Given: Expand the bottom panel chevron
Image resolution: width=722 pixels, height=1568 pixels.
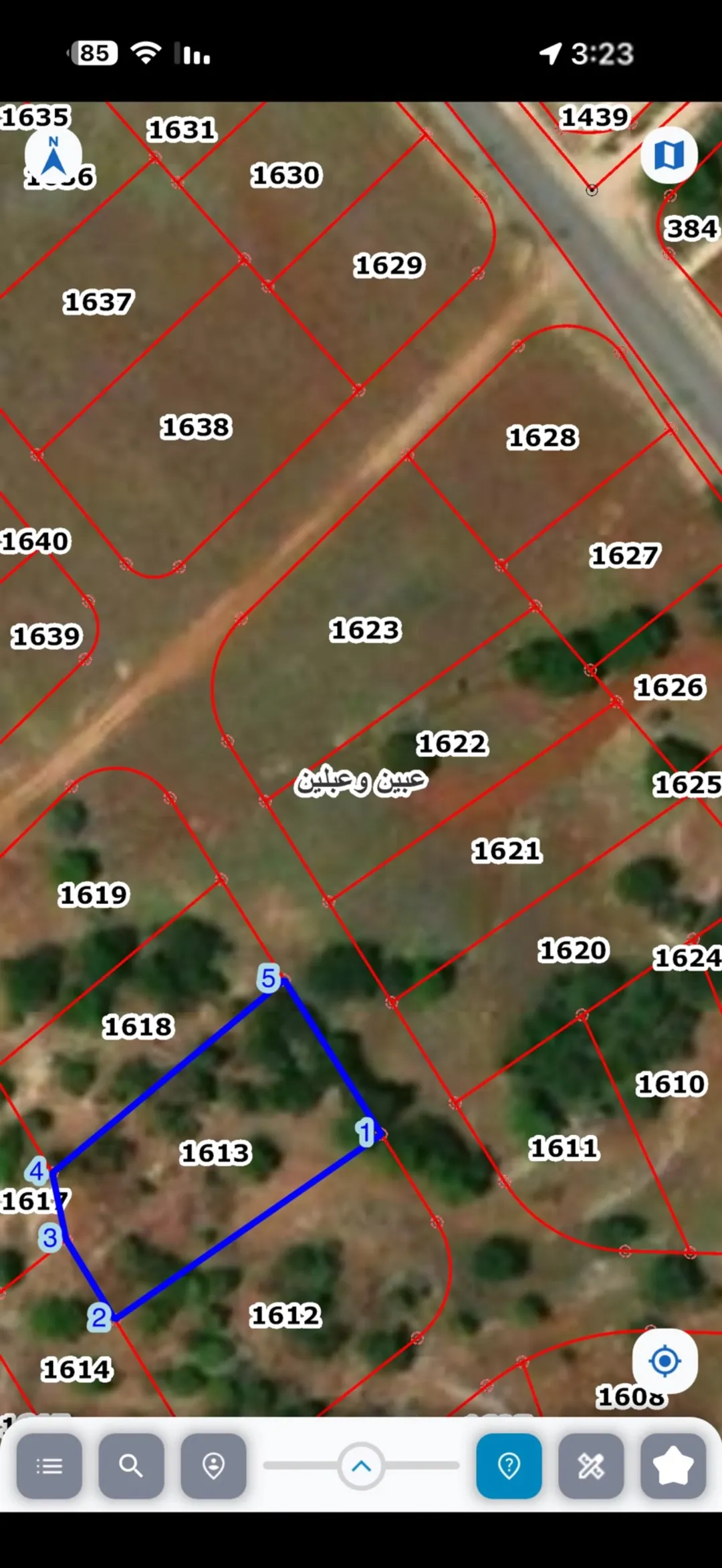Looking at the screenshot, I should 361,1466.
